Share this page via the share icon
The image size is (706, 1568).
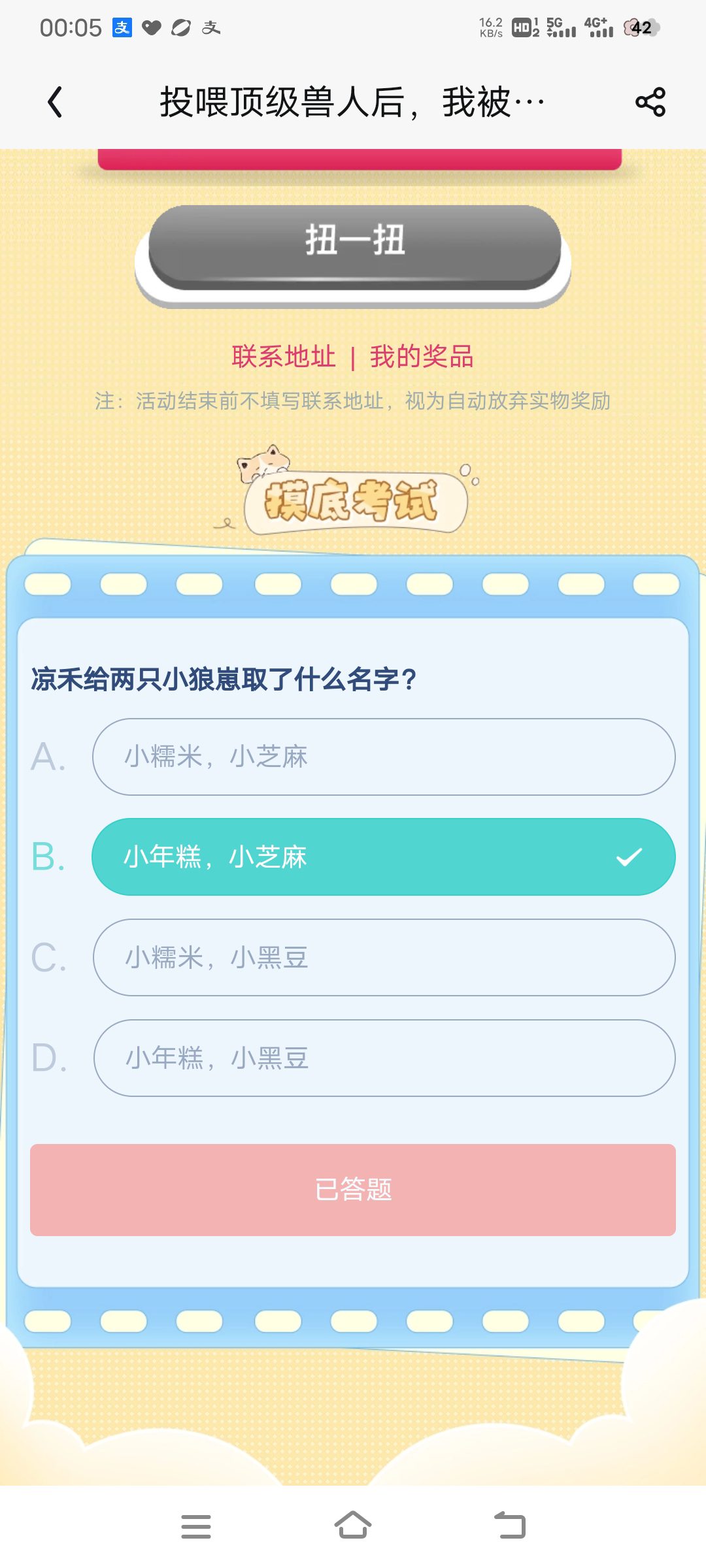pos(650,103)
